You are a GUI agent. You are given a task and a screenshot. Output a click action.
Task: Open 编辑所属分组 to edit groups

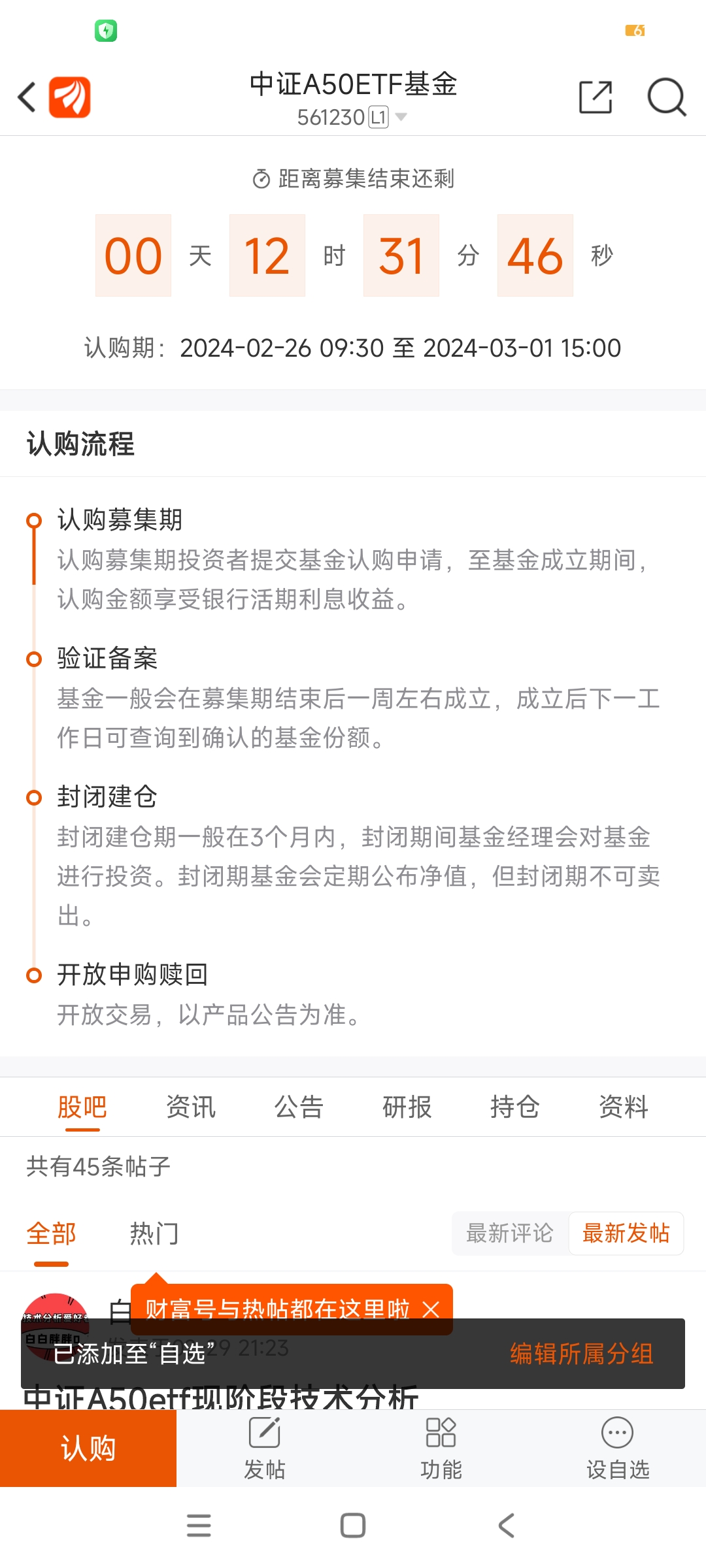coord(580,1354)
